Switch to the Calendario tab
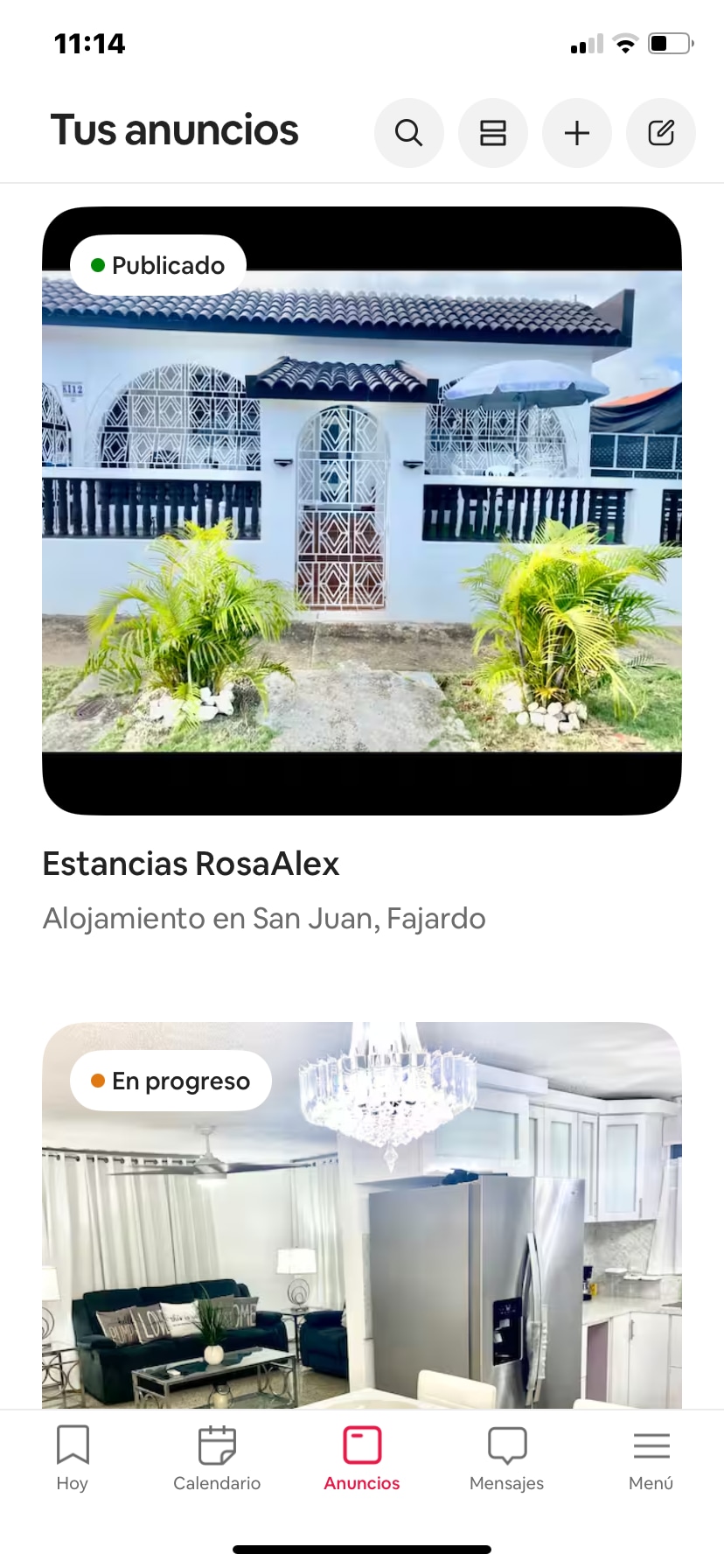The image size is (724, 1568). tap(217, 1458)
